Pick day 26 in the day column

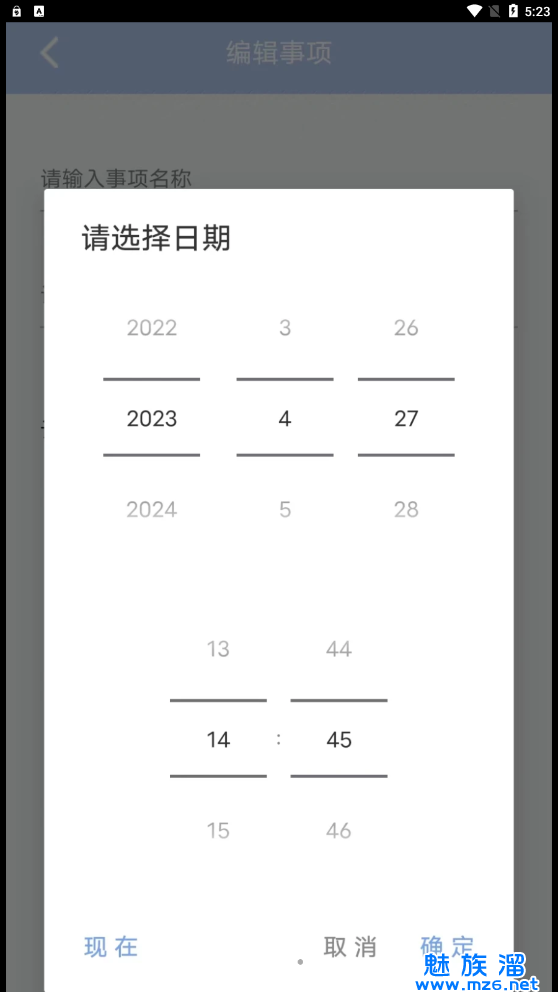click(x=406, y=328)
